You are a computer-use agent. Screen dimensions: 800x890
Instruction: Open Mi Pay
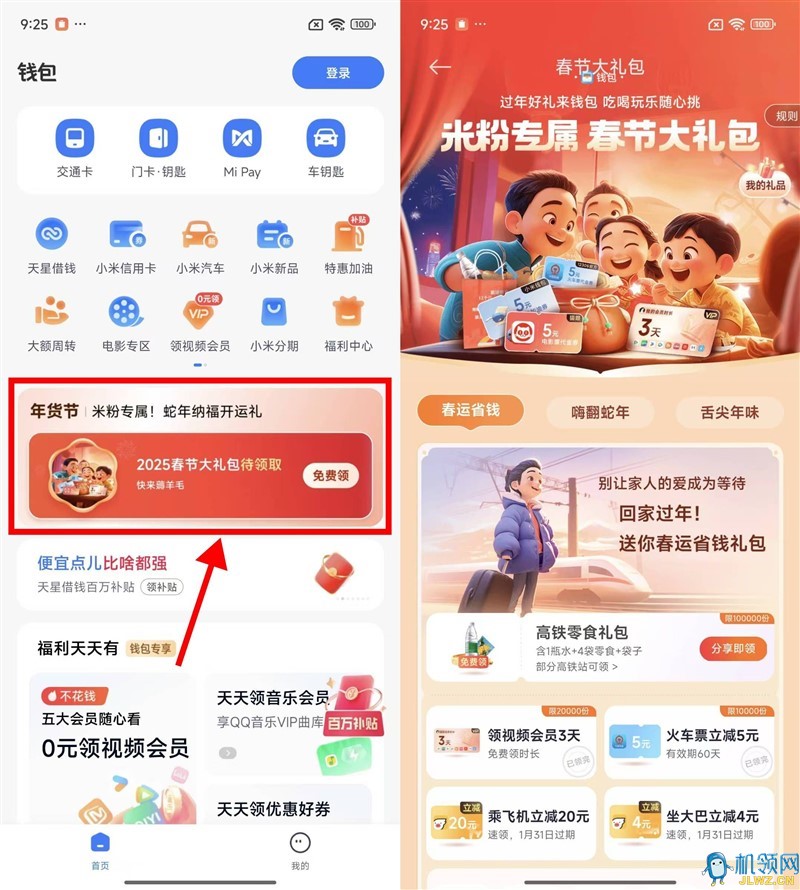pos(242,148)
